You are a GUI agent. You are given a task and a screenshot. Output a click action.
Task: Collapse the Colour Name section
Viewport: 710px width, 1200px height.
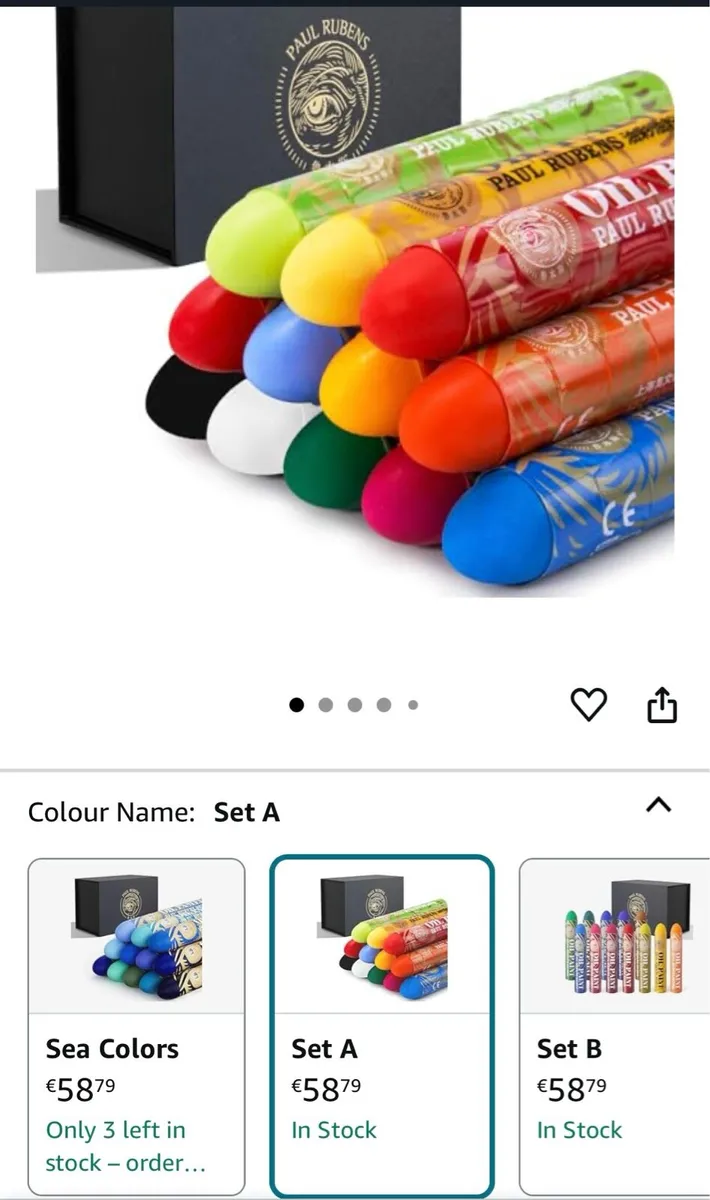click(x=659, y=805)
